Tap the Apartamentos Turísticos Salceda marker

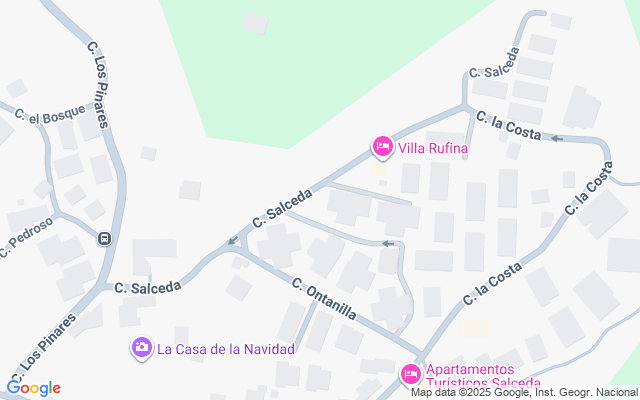click(x=410, y=375)
